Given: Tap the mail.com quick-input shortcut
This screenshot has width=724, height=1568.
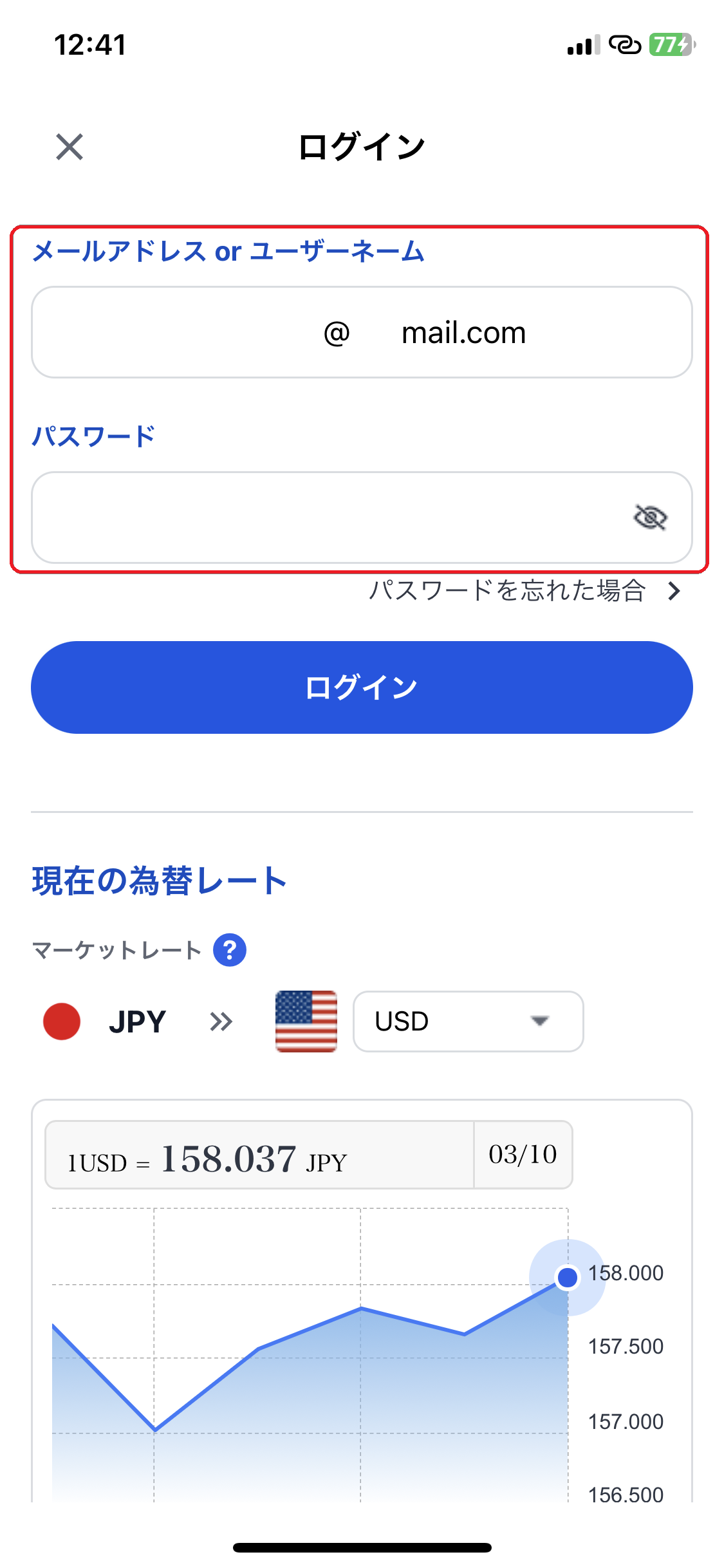Looking at the screenshot, I should (463, 332).
